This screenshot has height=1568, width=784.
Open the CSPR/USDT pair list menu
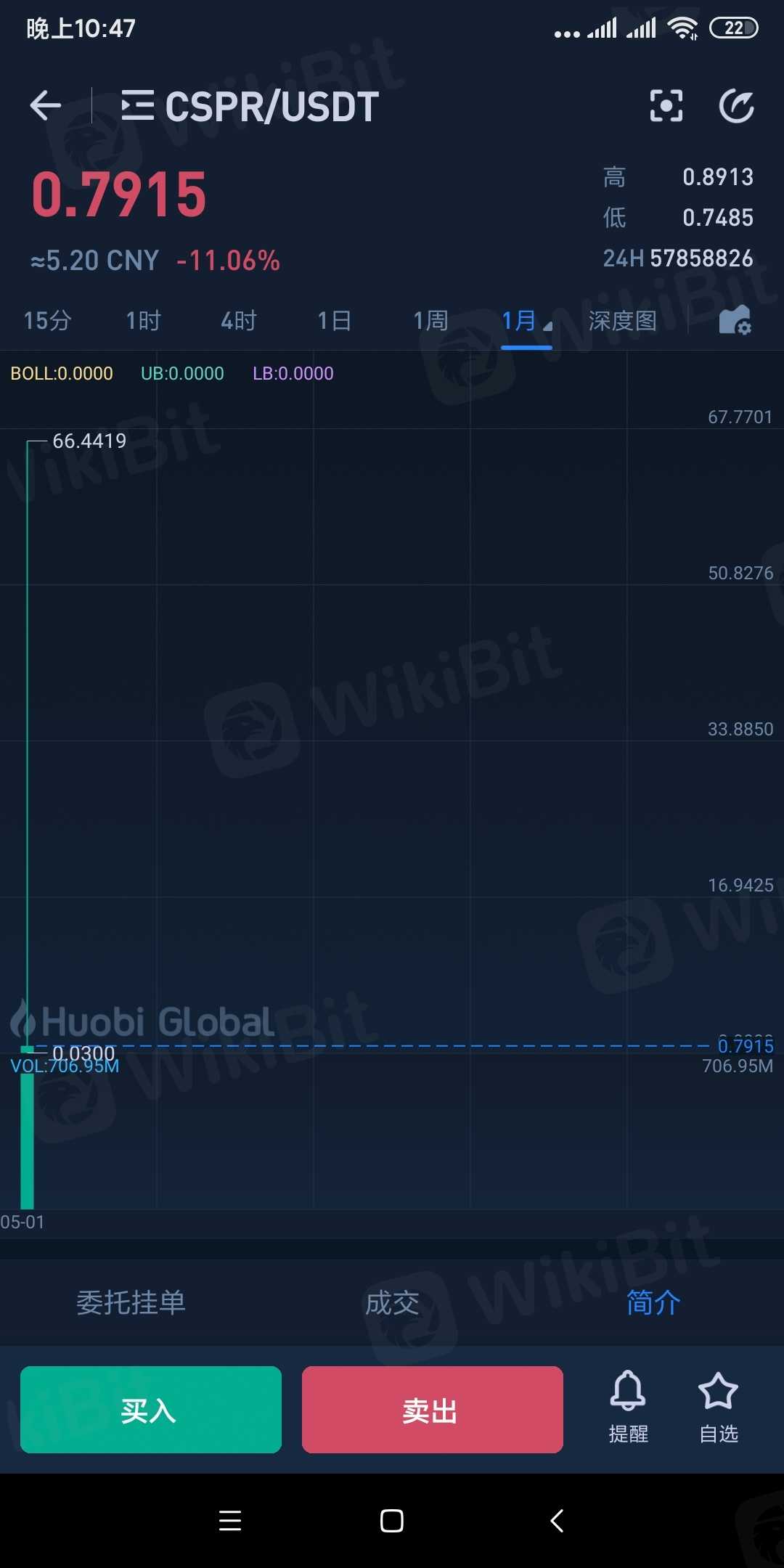point(138,106)
